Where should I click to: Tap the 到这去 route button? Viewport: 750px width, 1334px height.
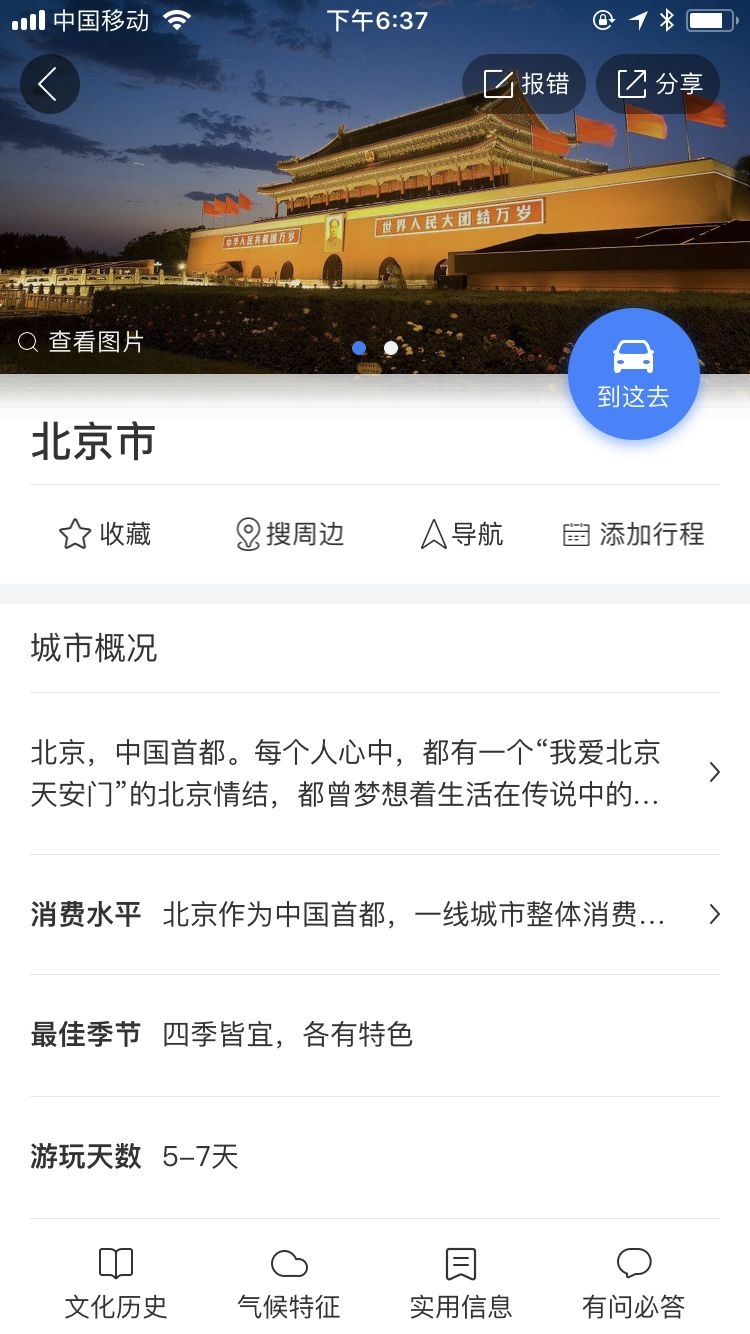tap(633, 374)
